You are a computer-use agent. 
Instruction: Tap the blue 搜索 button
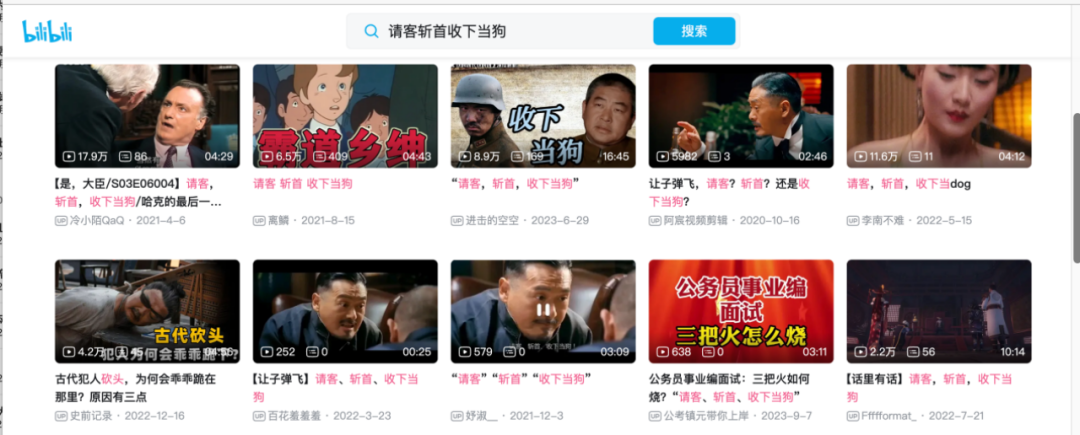click(694, 31)
